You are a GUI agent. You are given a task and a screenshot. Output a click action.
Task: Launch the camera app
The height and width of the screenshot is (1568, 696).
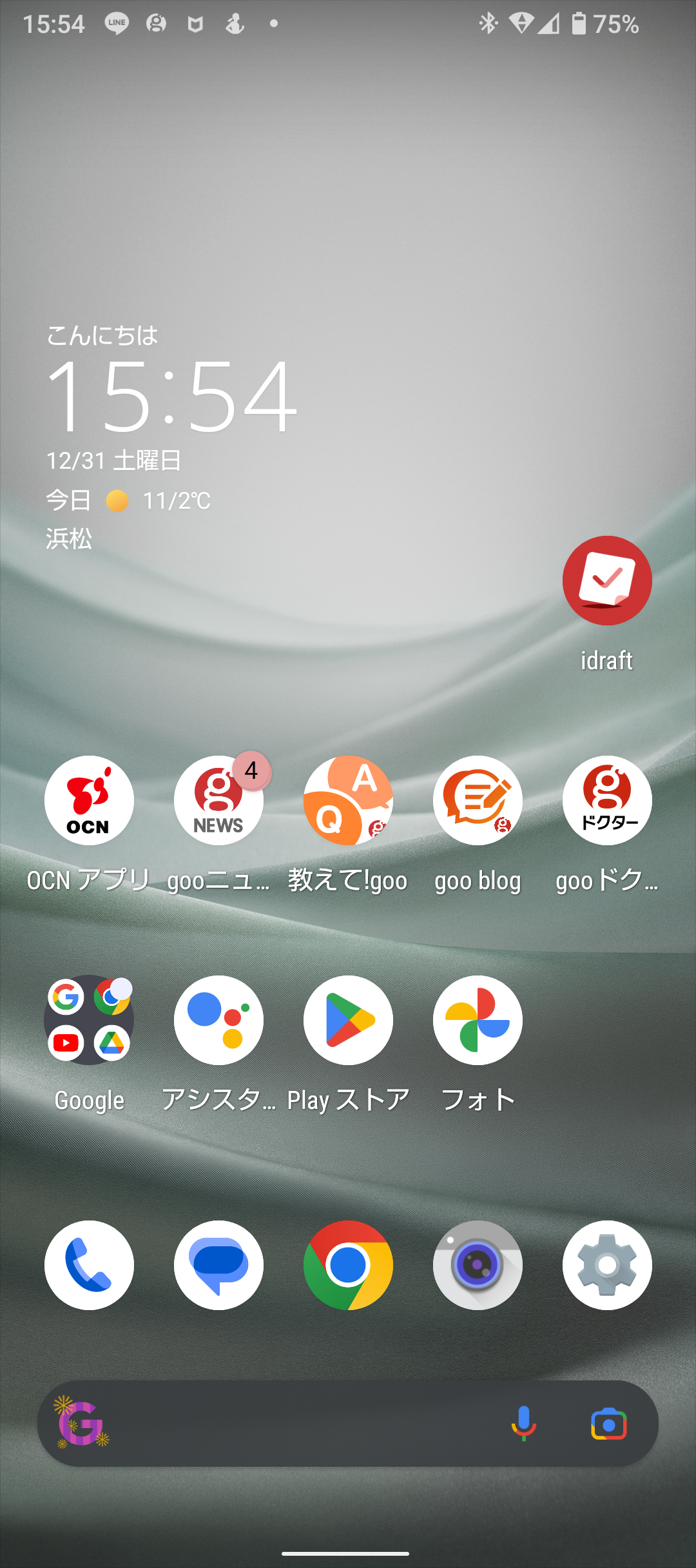click(478, 1265)
